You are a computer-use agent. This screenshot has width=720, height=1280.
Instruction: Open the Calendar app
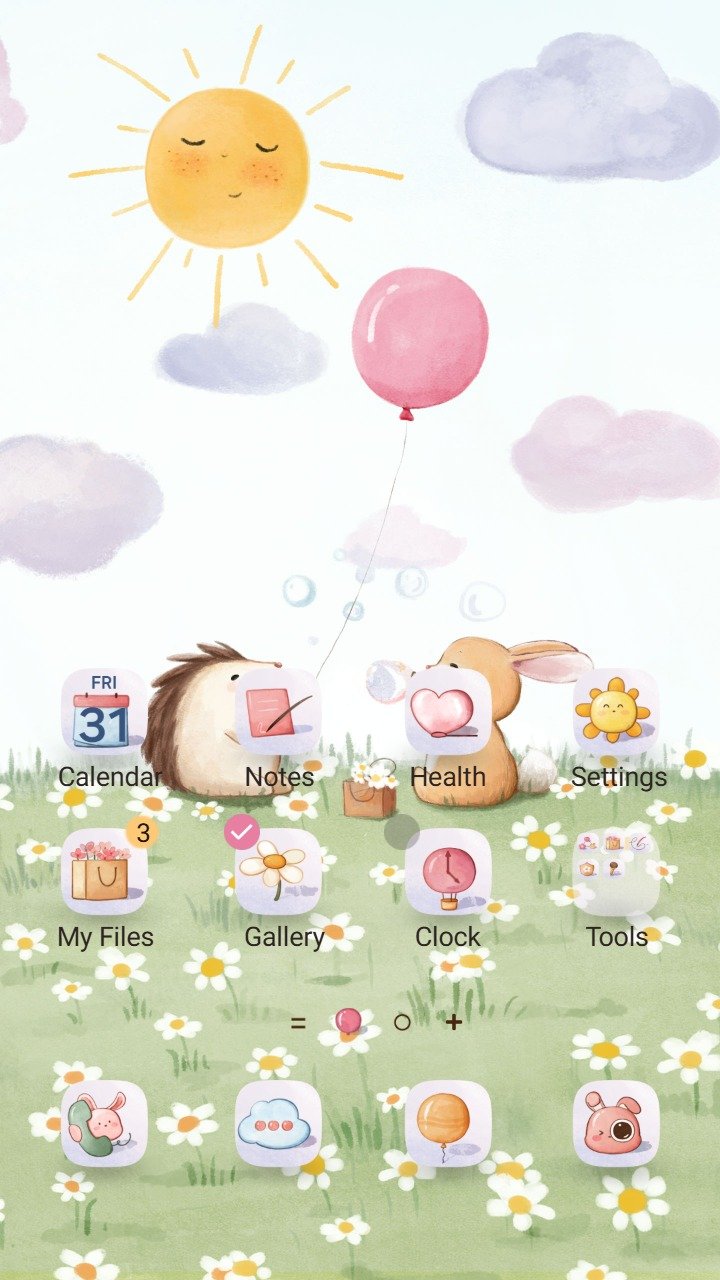[104, 712]
